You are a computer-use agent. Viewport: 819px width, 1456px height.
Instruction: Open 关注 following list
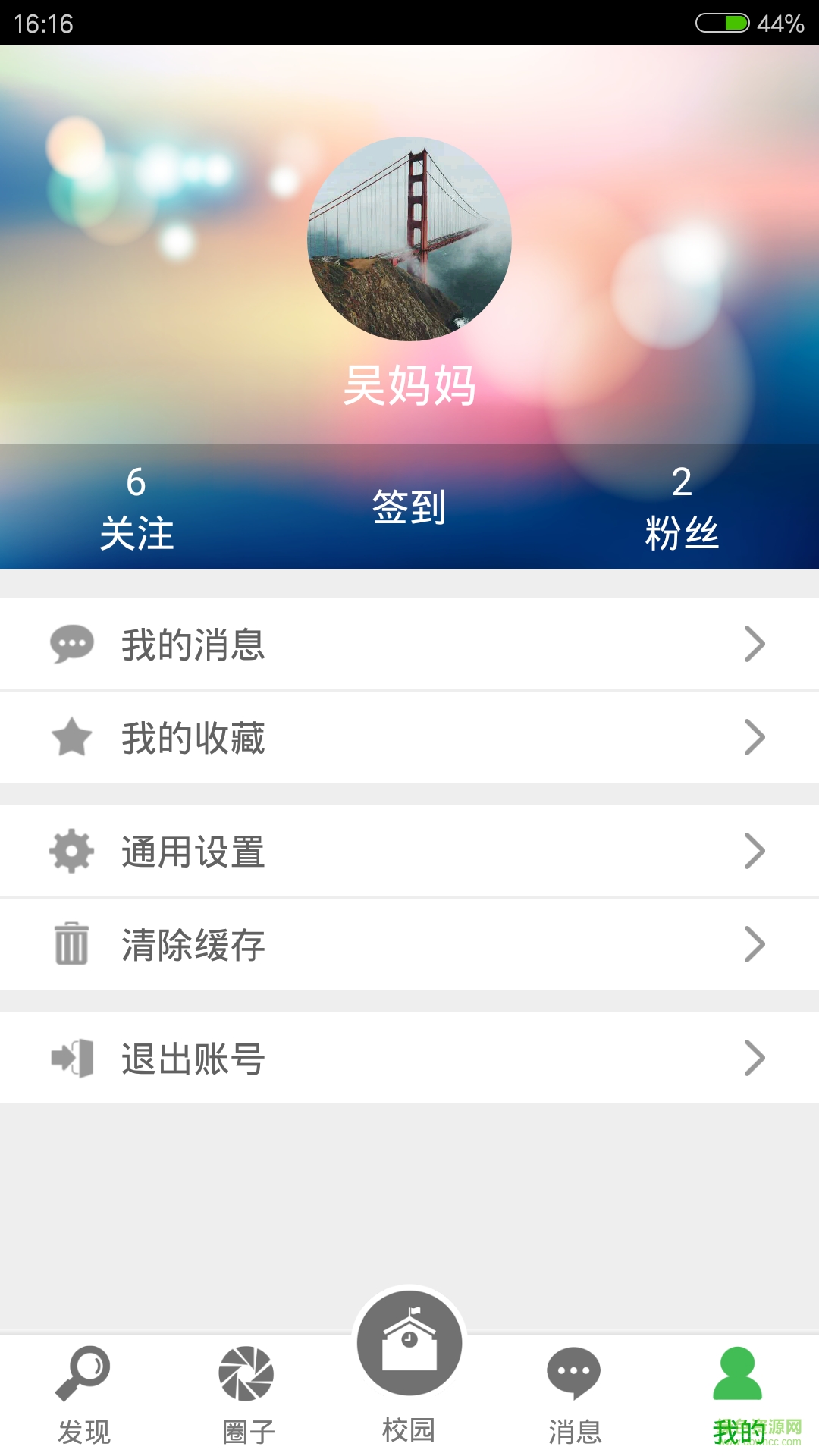tap(137, 507)
